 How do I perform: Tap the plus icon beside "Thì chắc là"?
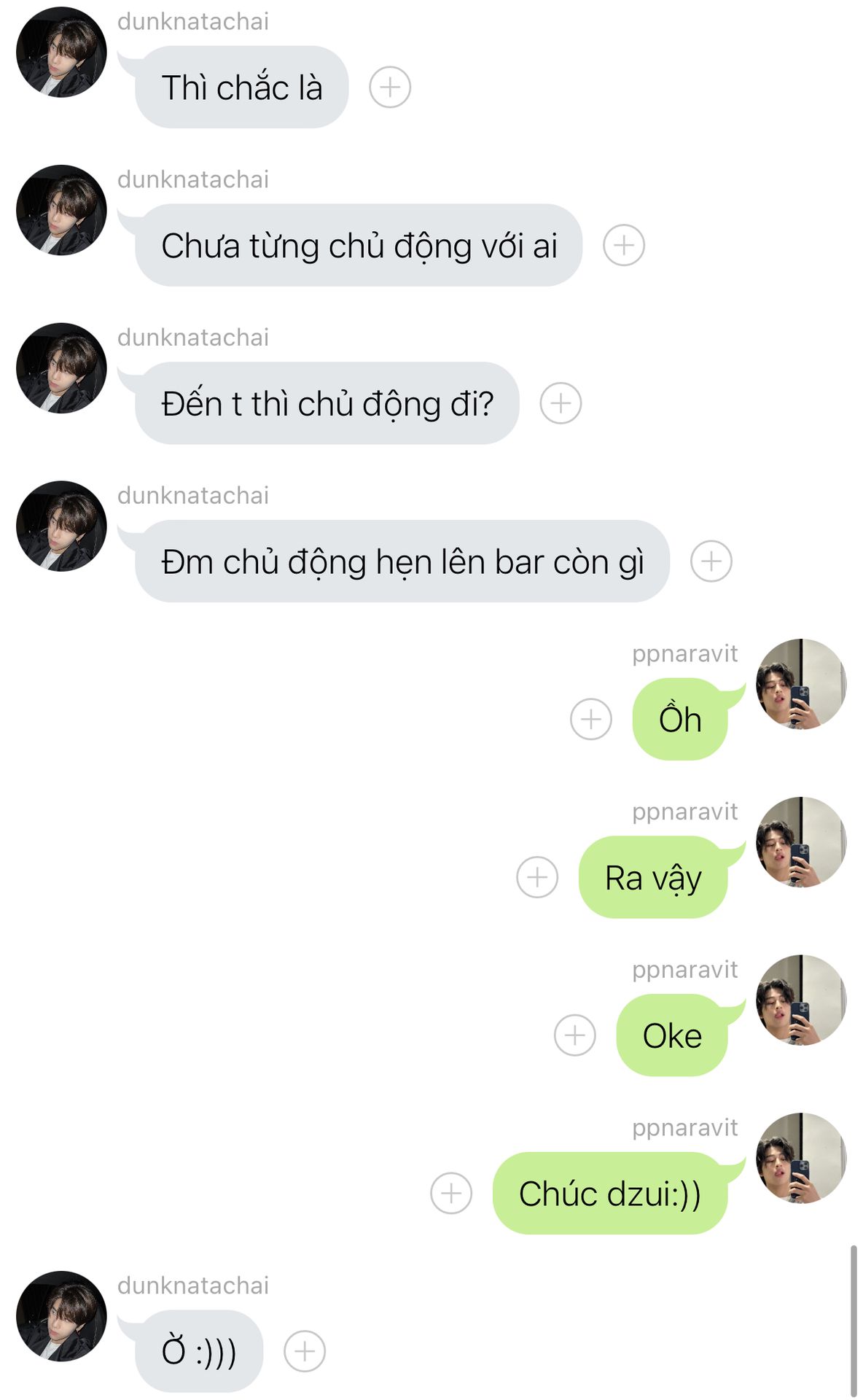(390, 87)
